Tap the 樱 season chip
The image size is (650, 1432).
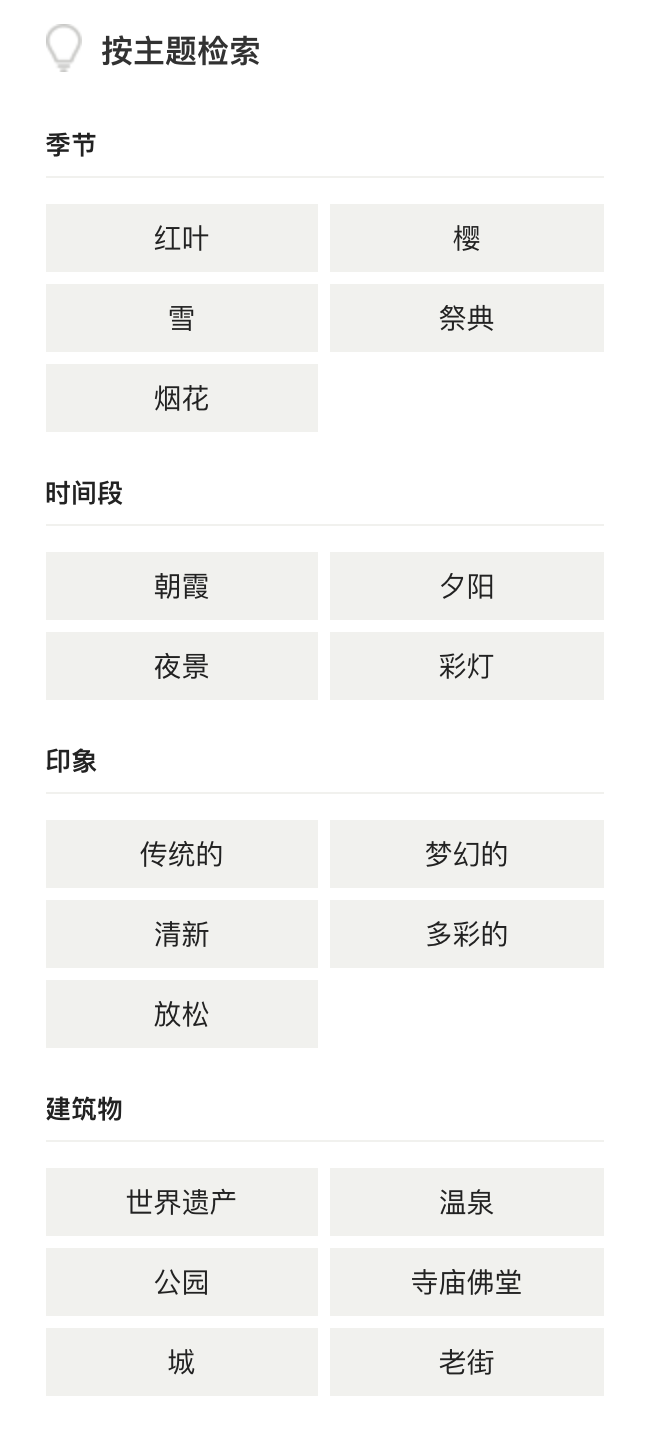(x=467, y=238)
